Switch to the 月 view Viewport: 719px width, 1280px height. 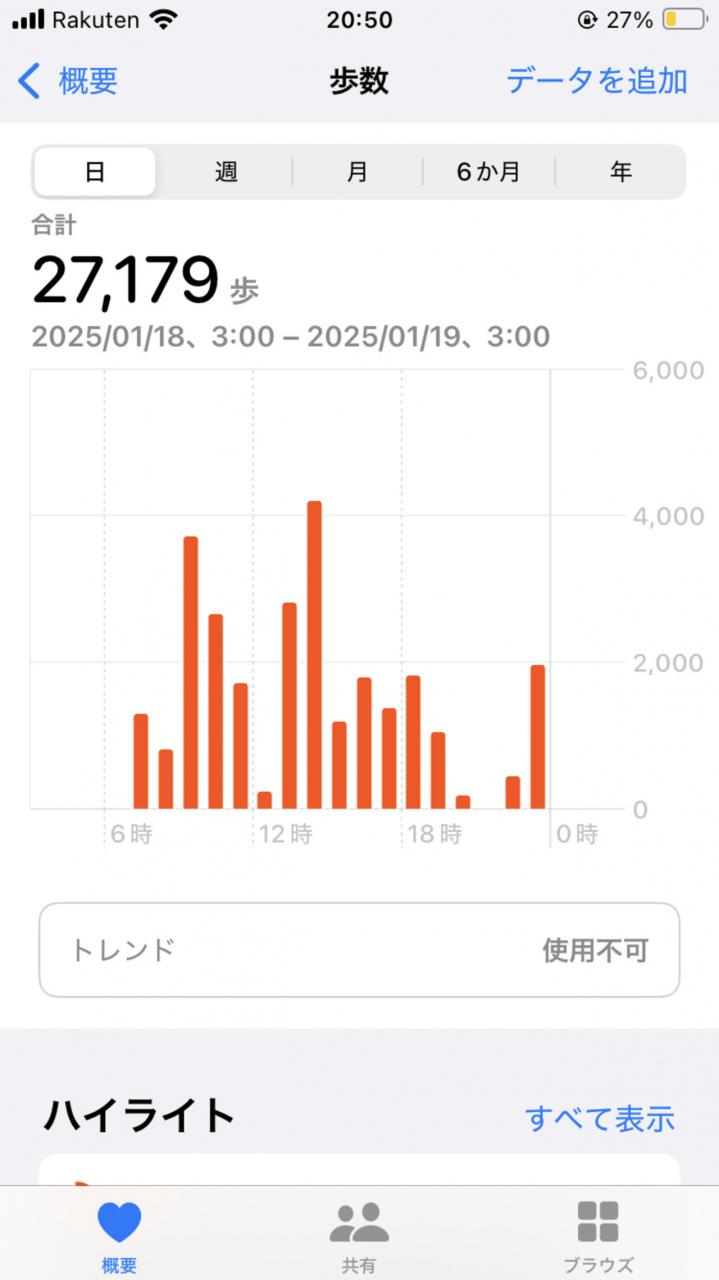[357, 172]
